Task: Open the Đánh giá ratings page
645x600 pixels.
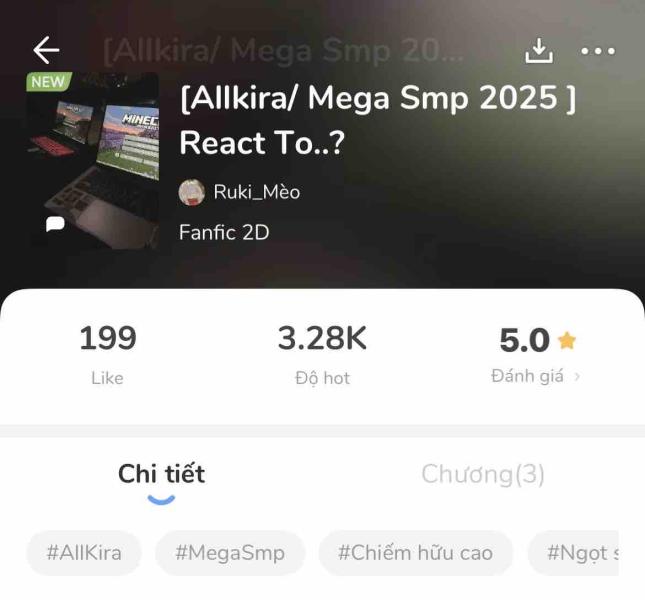Action: (x=537, y=376)
